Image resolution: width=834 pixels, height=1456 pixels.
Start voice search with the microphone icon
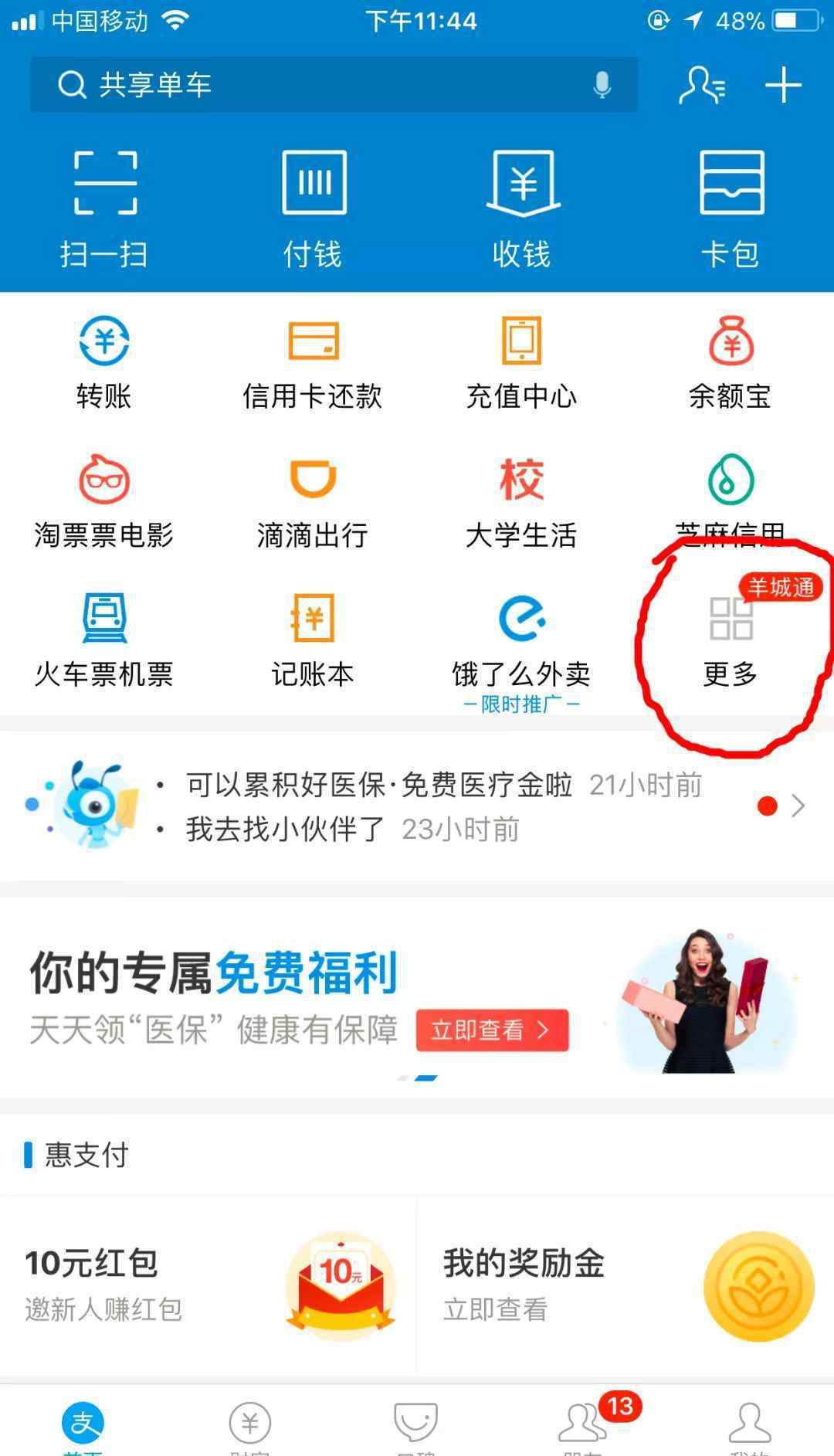pyautogui.click(x=602, y=85)
